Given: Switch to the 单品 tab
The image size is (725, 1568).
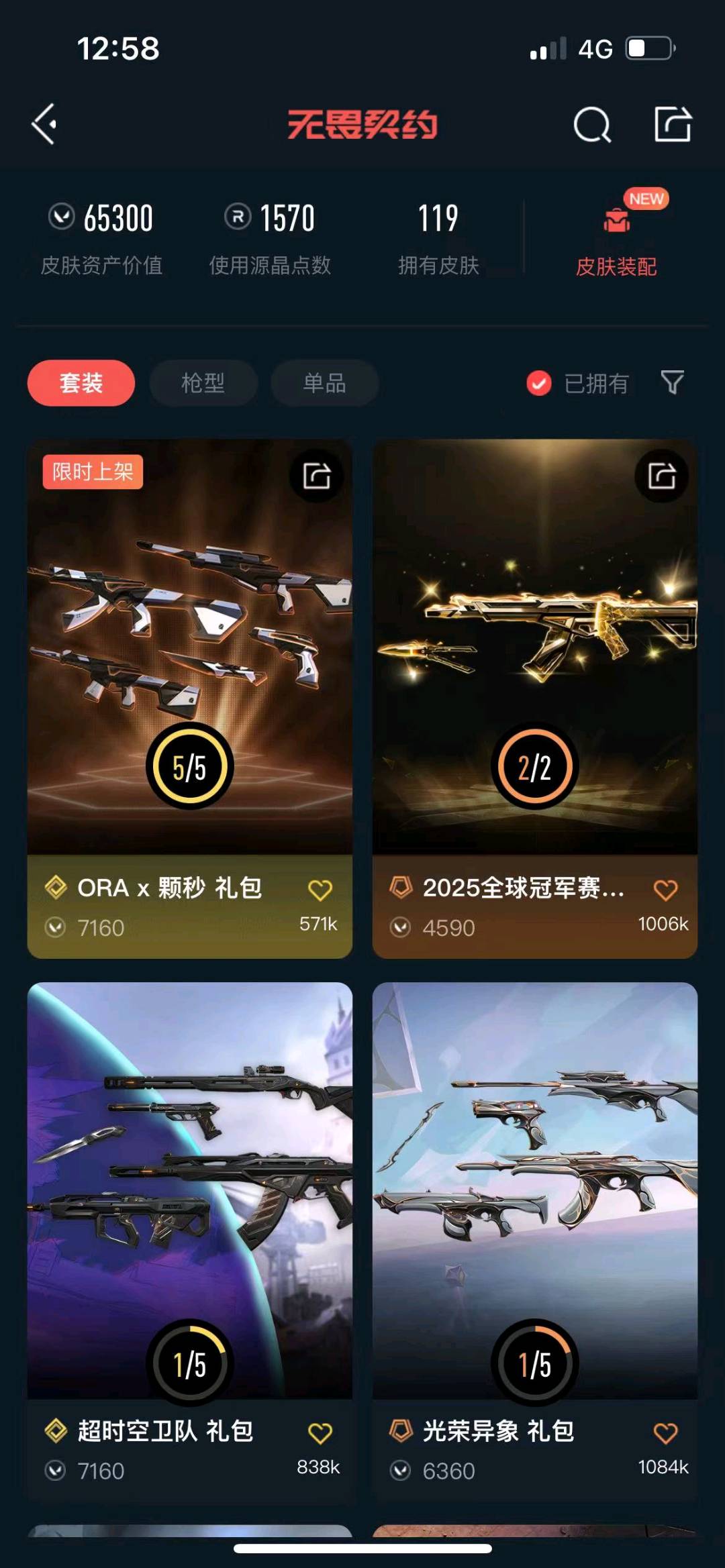Looking at the screenshot, I should point(324,383).
